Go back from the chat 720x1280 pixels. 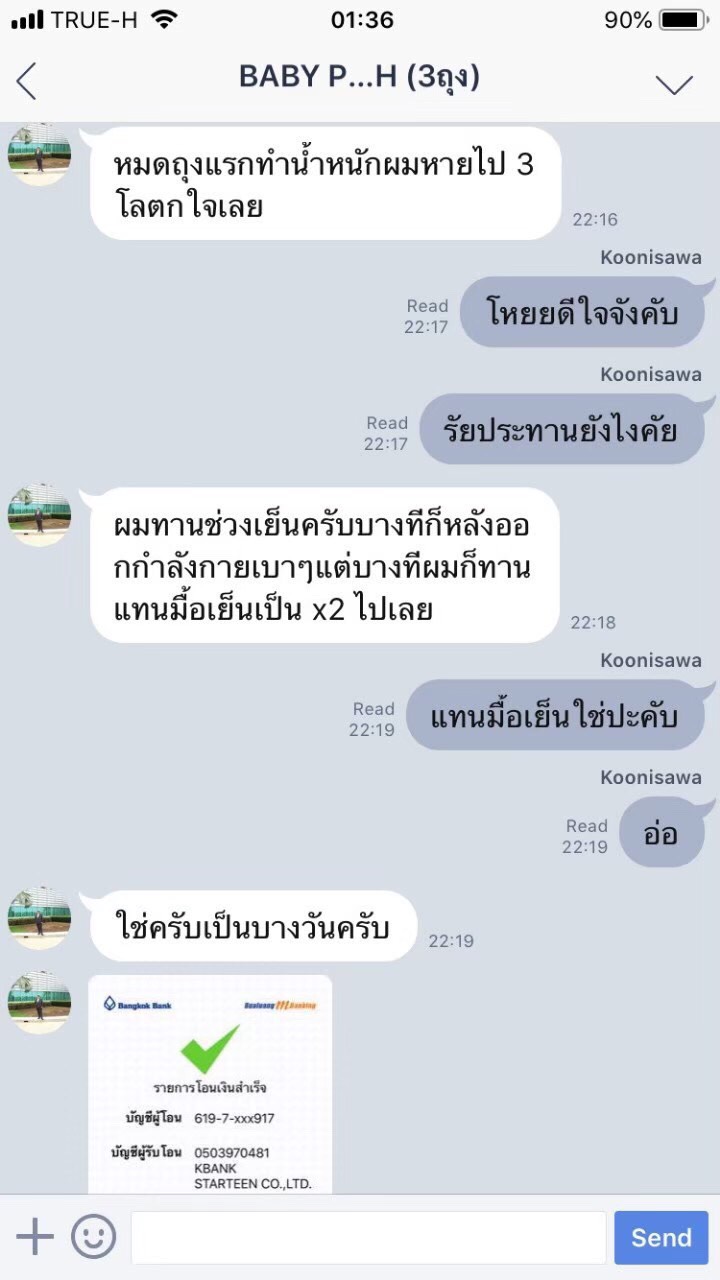tap(27, 81)
